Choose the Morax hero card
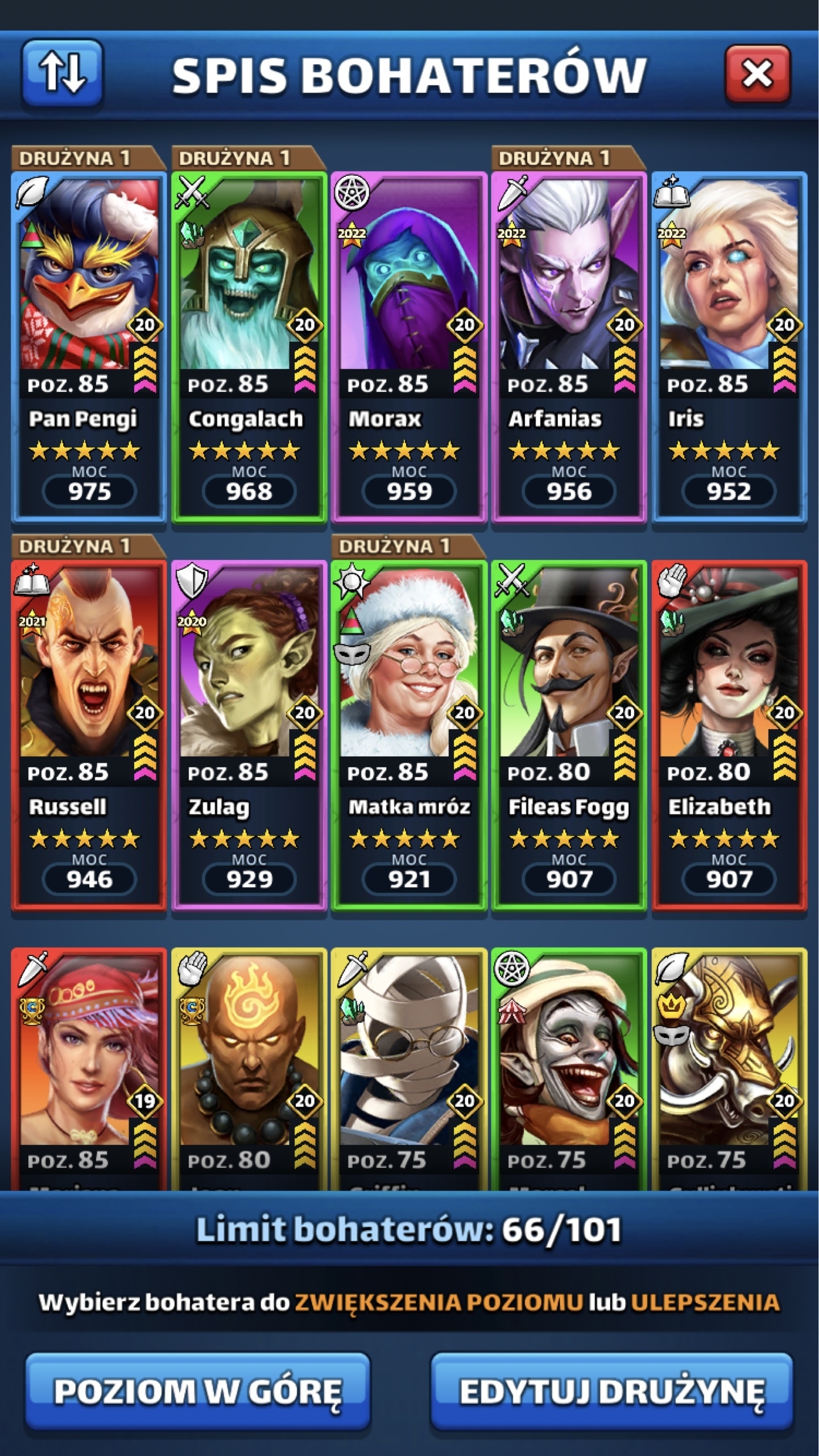 408,347
